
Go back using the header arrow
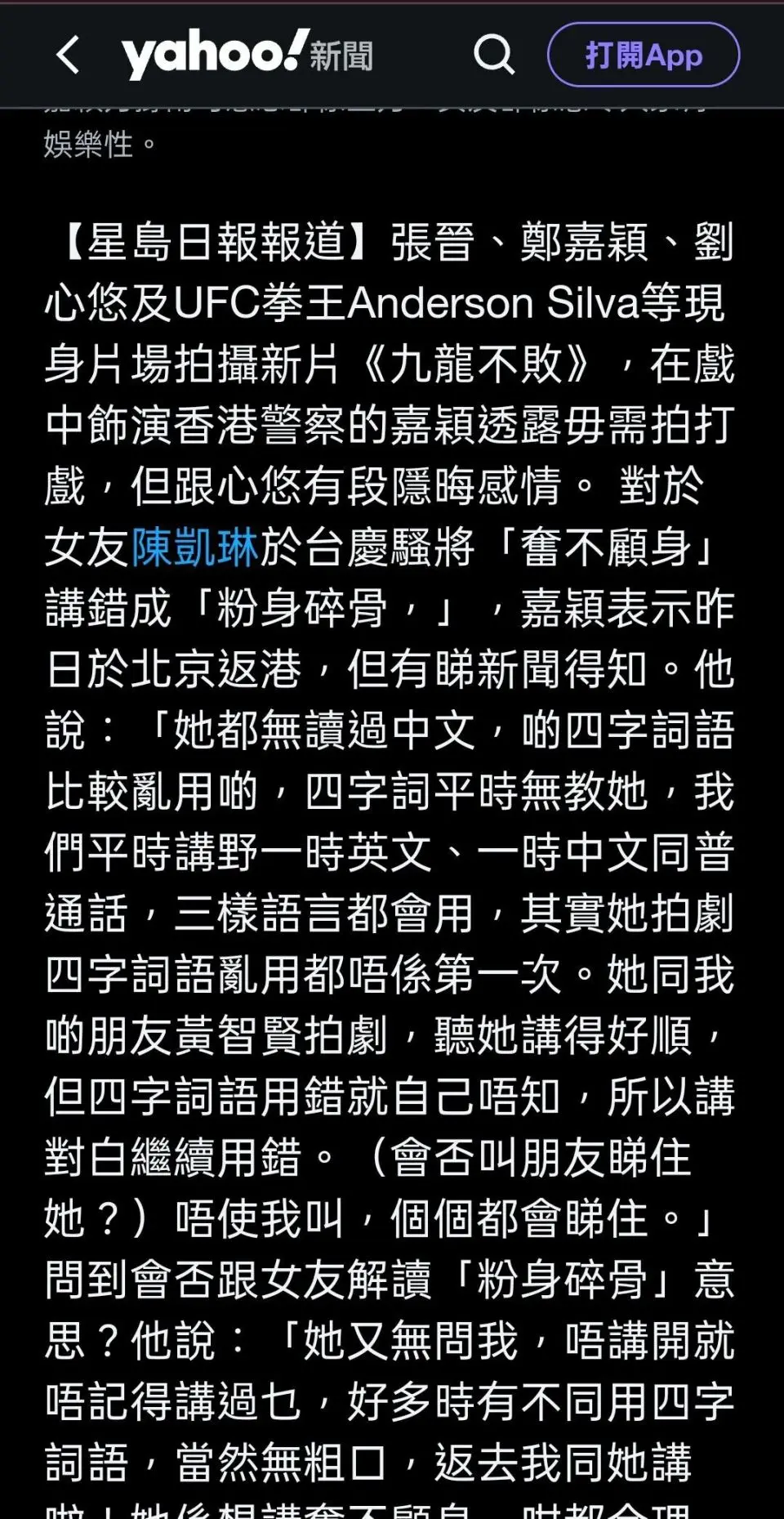[x=69, y=56]
